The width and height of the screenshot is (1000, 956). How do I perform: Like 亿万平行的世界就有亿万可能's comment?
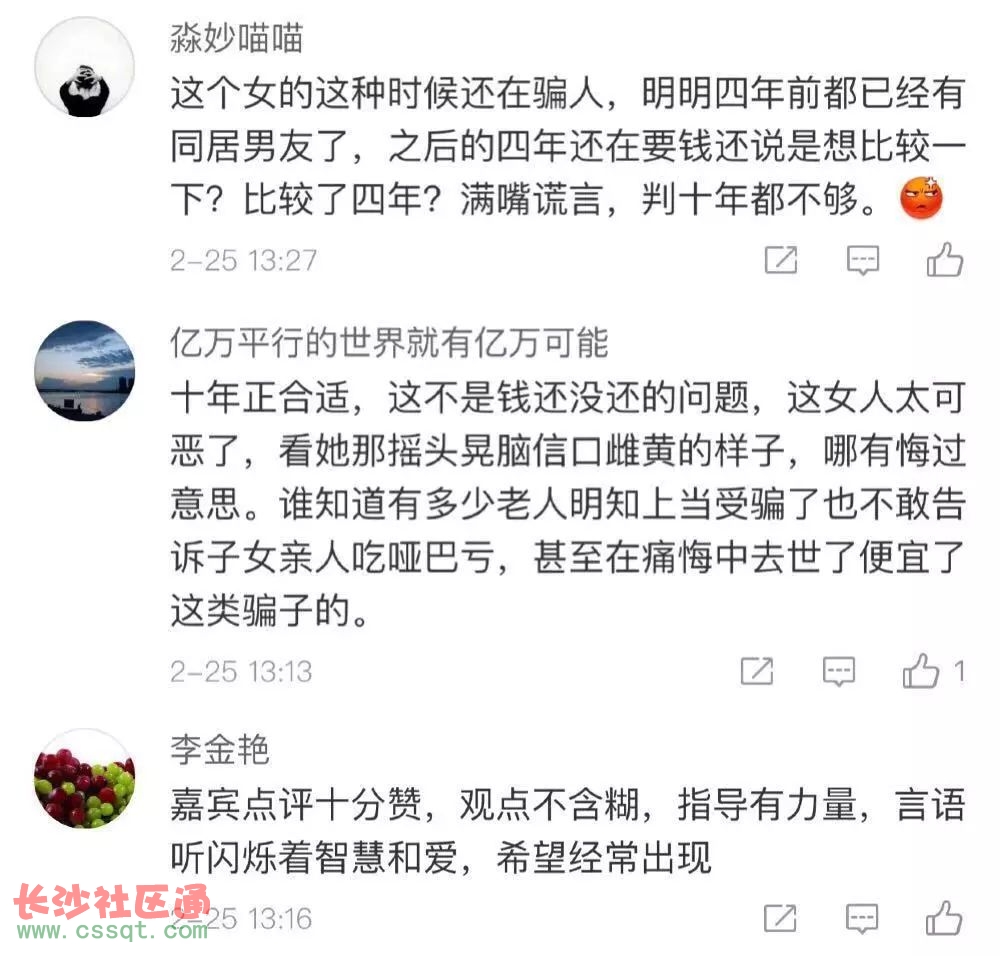[921, 670]
